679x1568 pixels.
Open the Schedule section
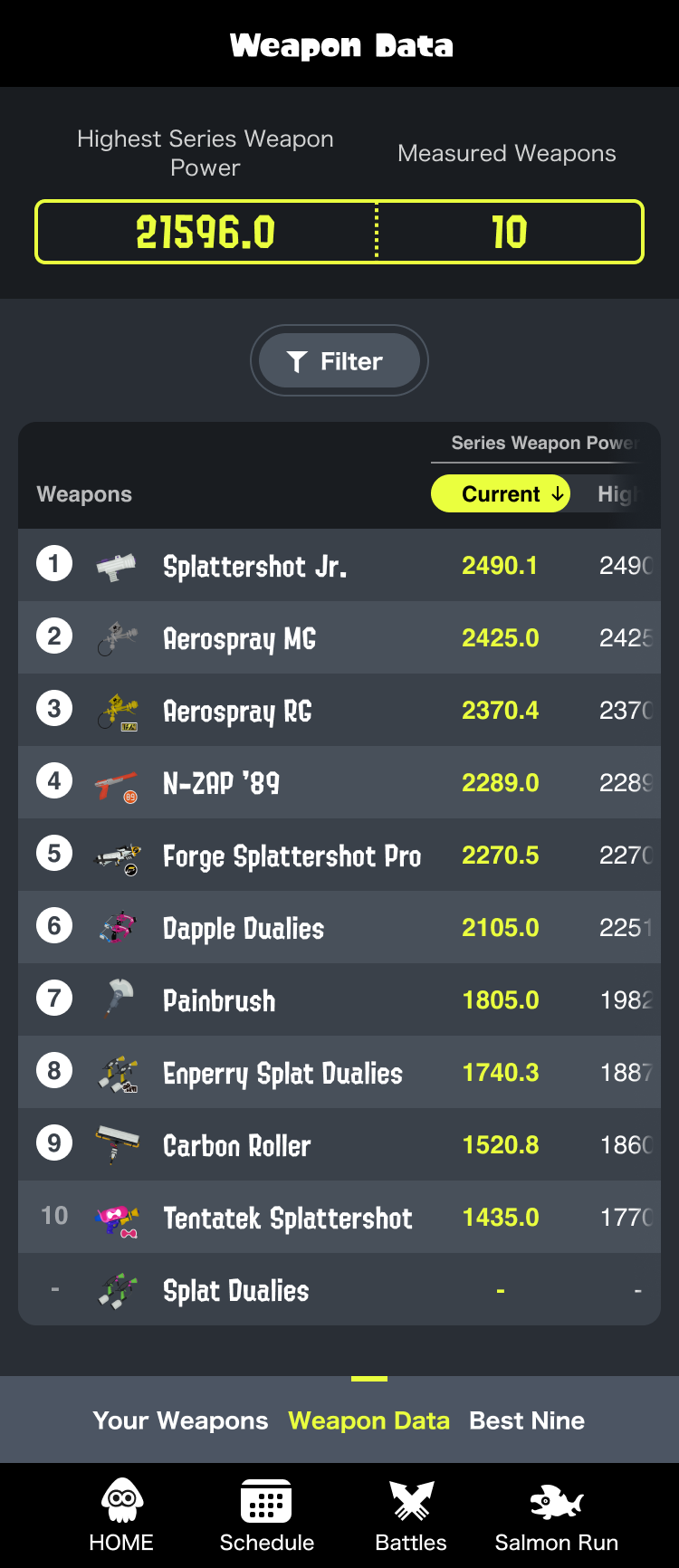point(266,1515)
